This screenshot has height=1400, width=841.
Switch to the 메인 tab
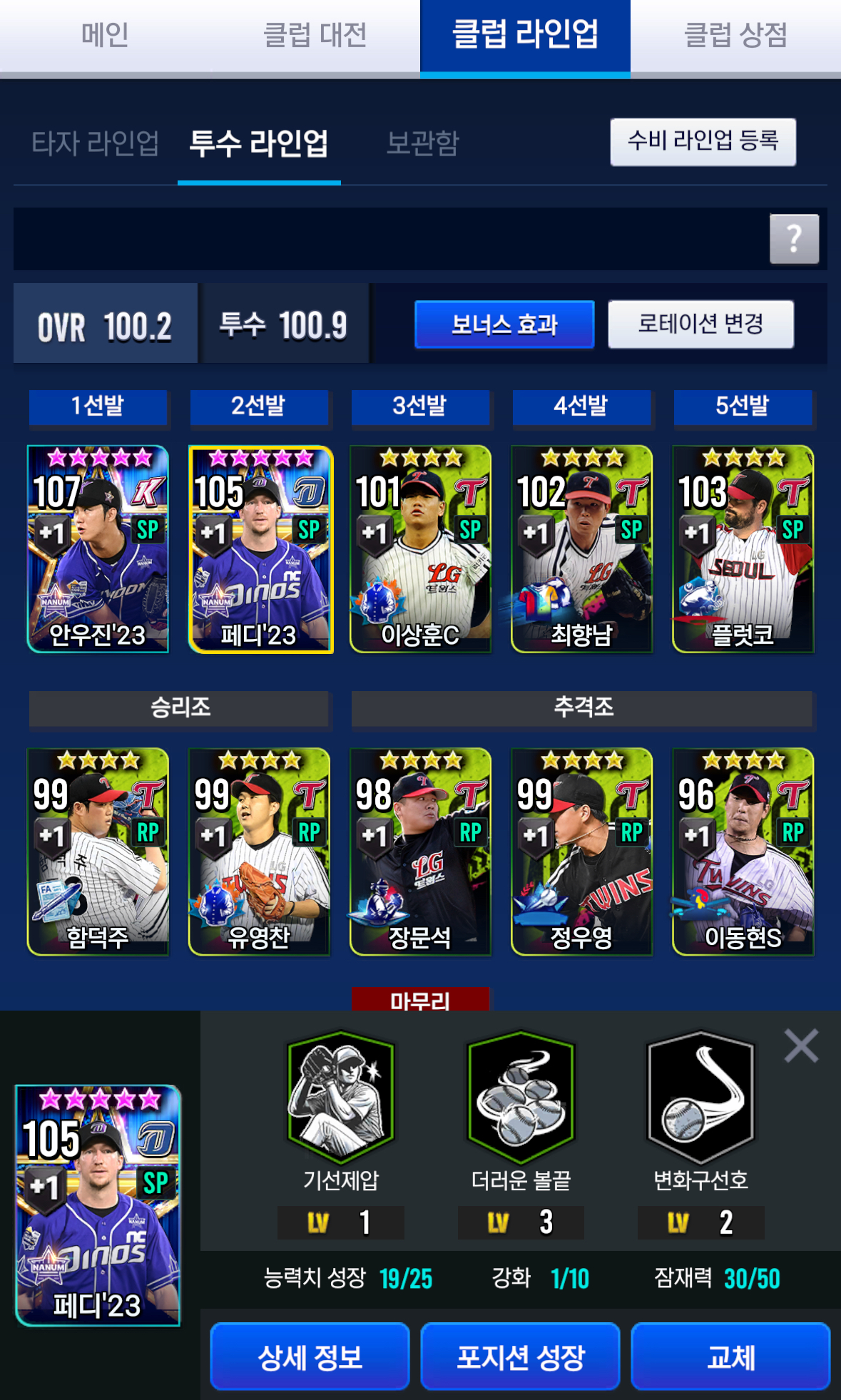[x=105, y=36]
